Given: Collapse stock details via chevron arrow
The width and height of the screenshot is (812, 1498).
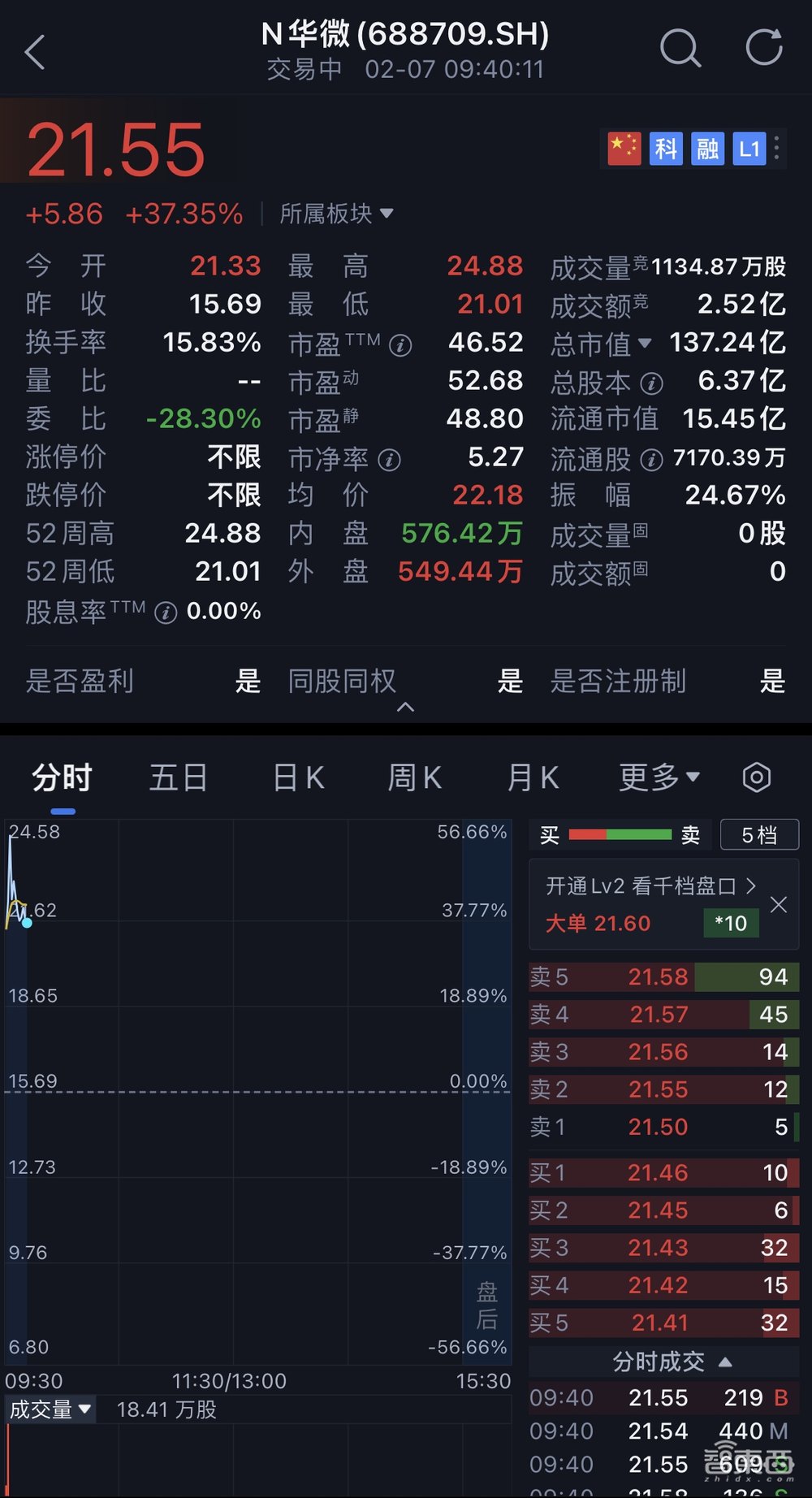Looking at the screenshot, I should [x=405, y=709].
